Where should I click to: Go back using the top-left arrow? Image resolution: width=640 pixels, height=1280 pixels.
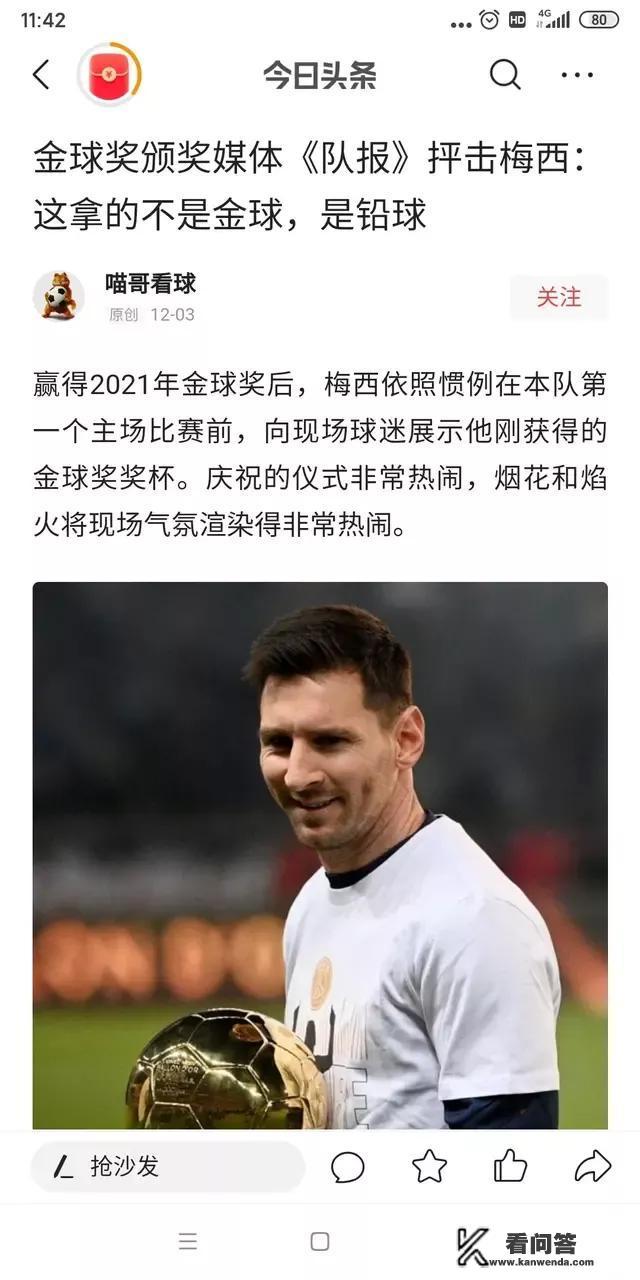tap(41, 75)
